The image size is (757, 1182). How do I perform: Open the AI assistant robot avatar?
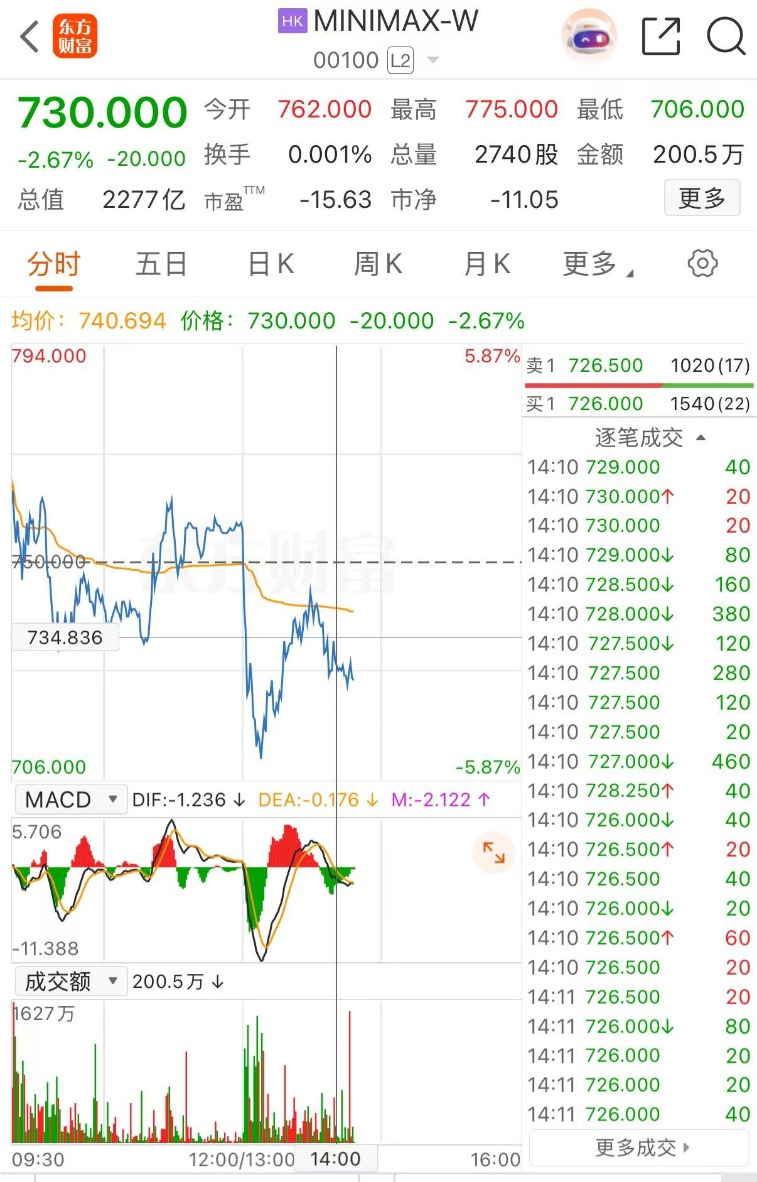coord(588,37)
